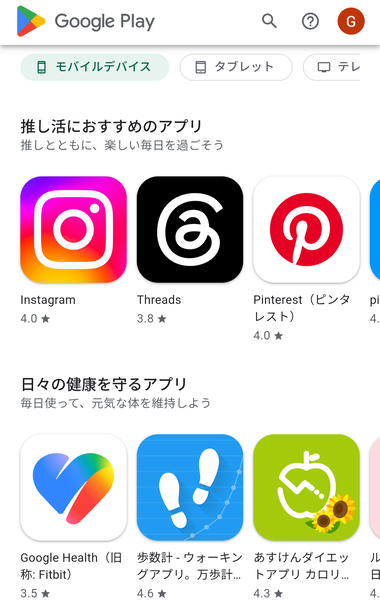This screenshot has height=608, width=380.
Task: Open the account avatar G
Action: 351,21
